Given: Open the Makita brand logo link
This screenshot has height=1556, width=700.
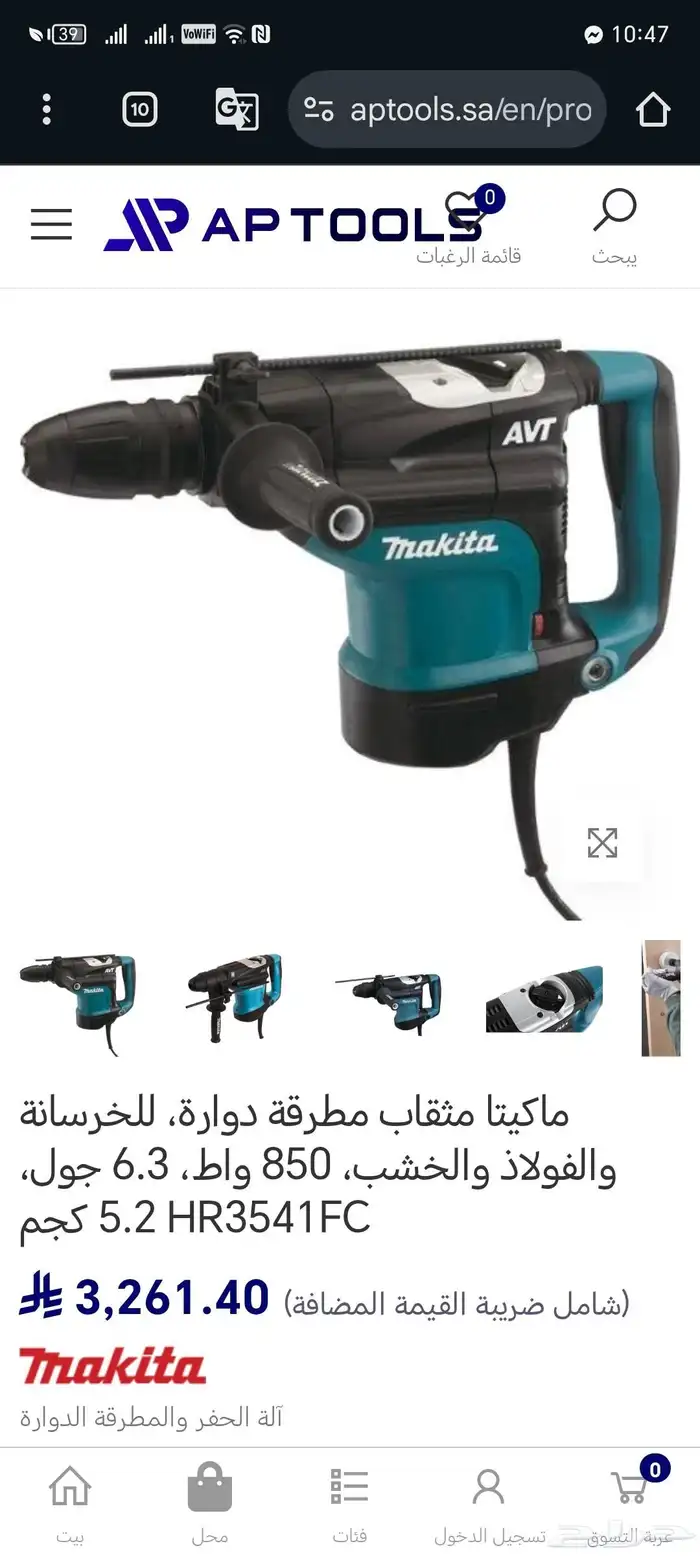Looking at the screenshot, I should (x=112, y=1365).
